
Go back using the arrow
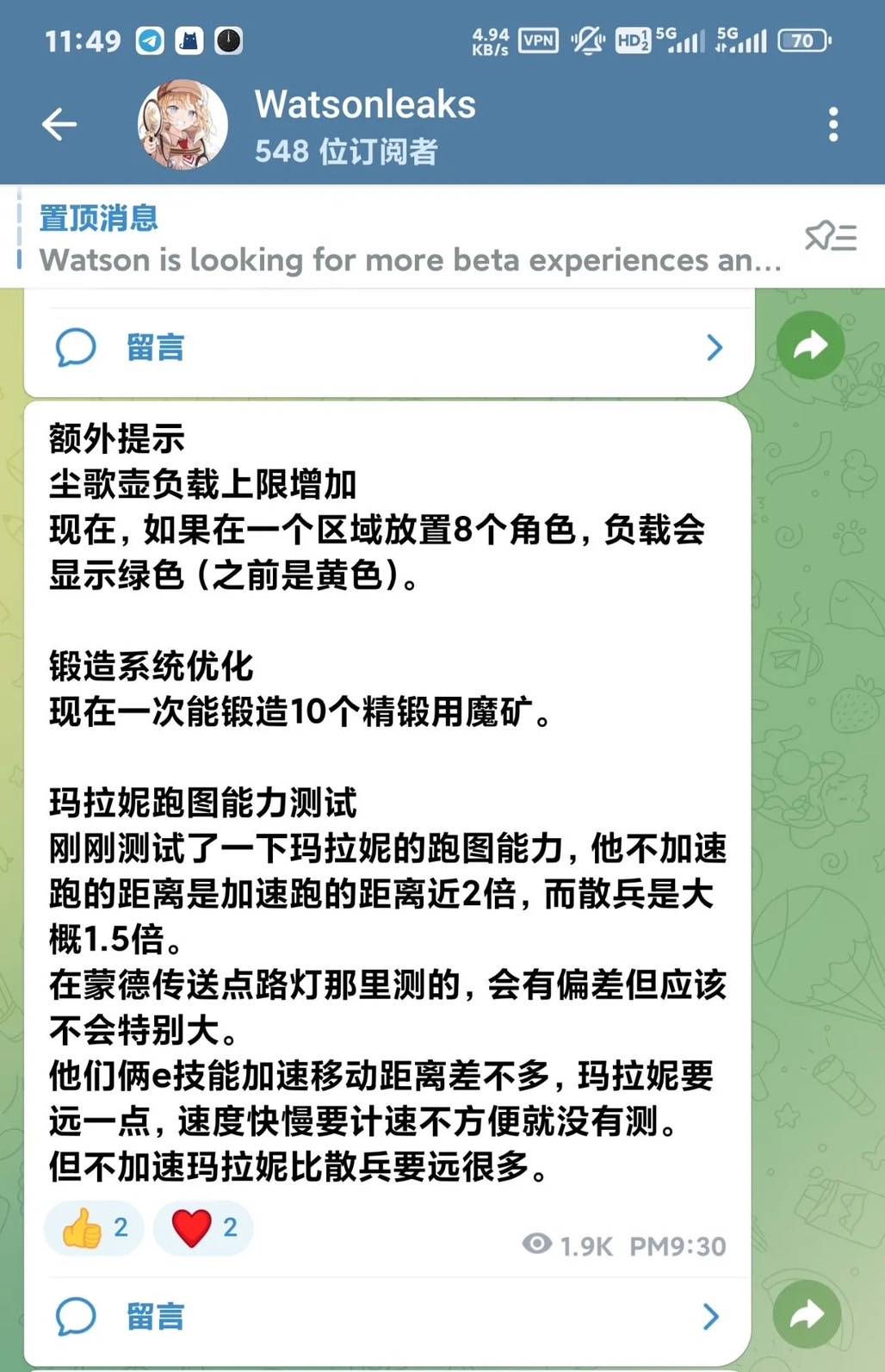[x=59, y=125]
